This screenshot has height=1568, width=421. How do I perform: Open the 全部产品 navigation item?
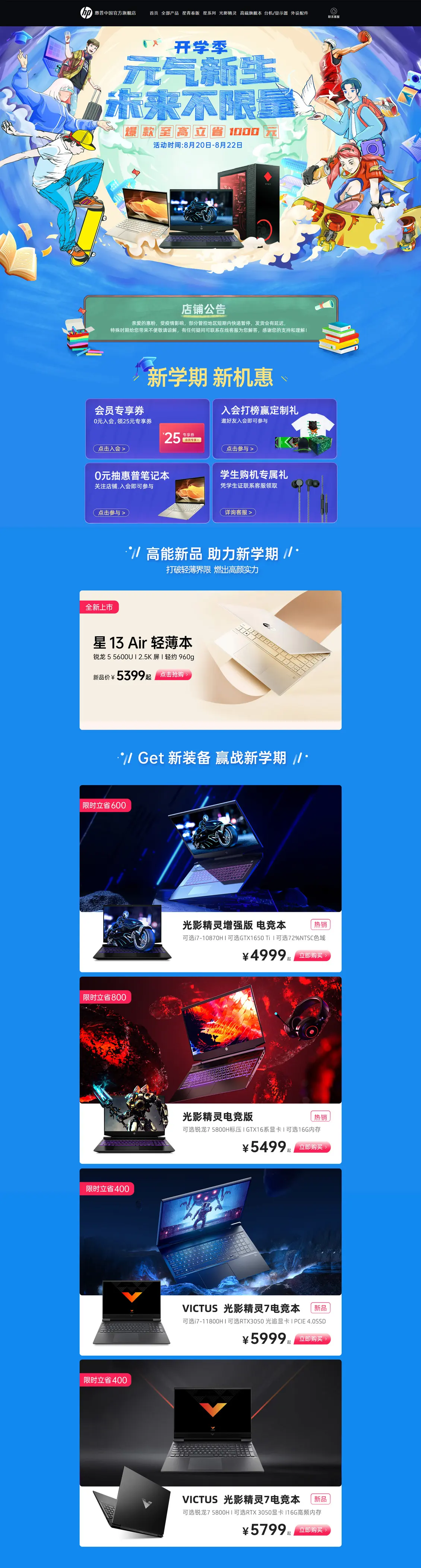point(170,13)
